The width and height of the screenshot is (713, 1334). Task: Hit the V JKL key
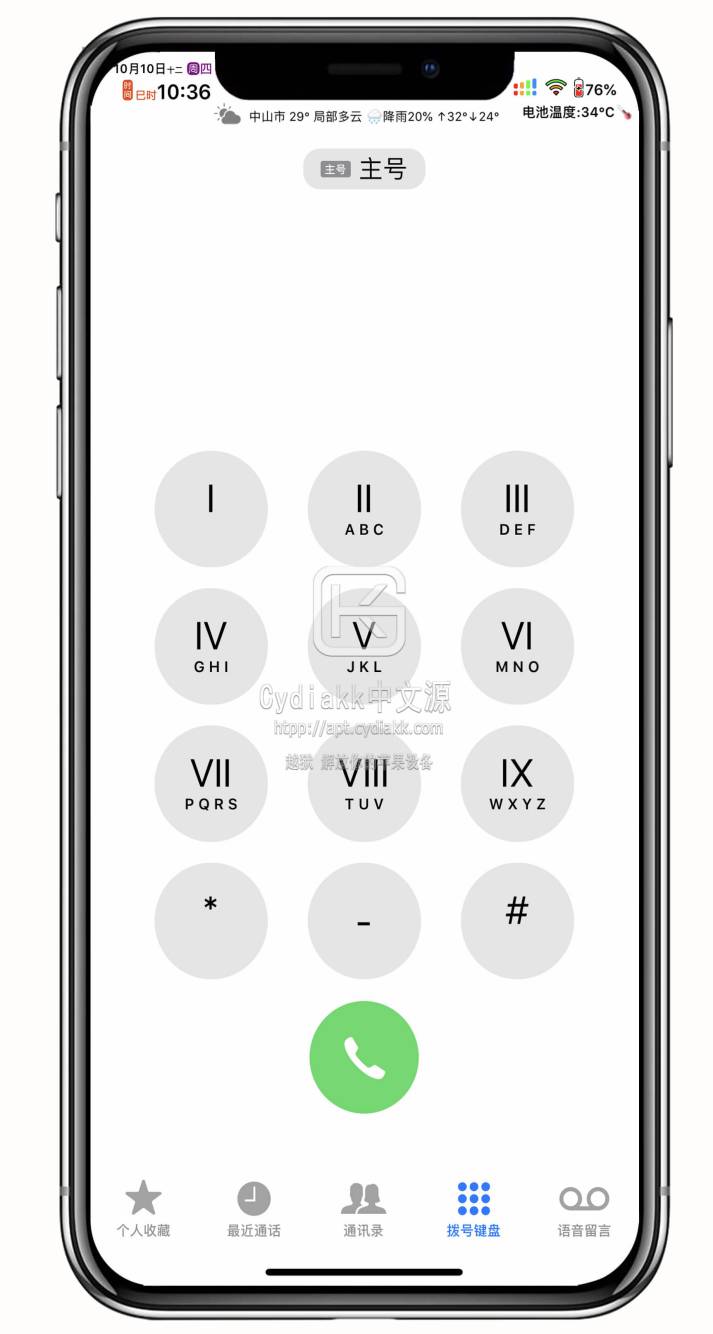(x=364, y=645)
